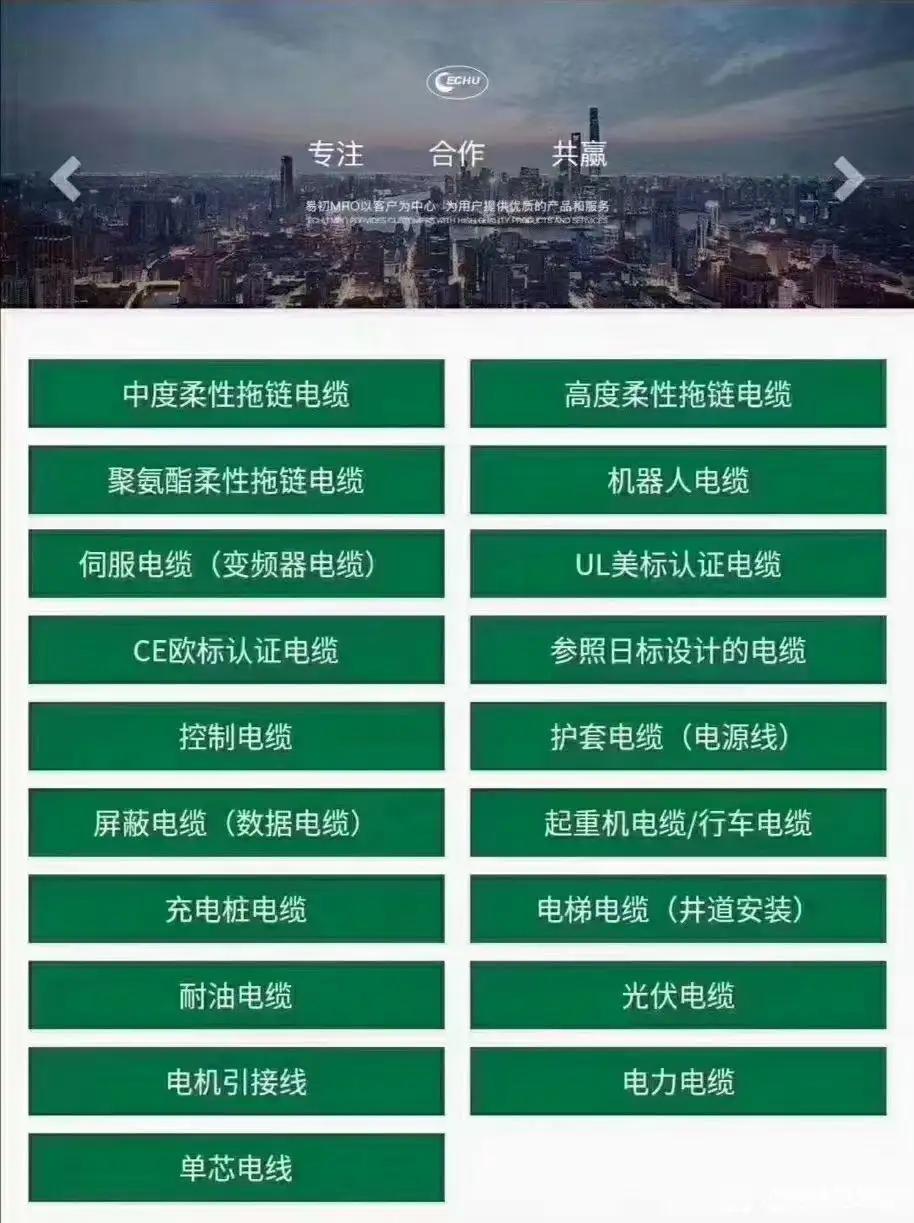
Task: Open the 单芯电线 category
Action: pyautogui.click(x=236, y=1167)
